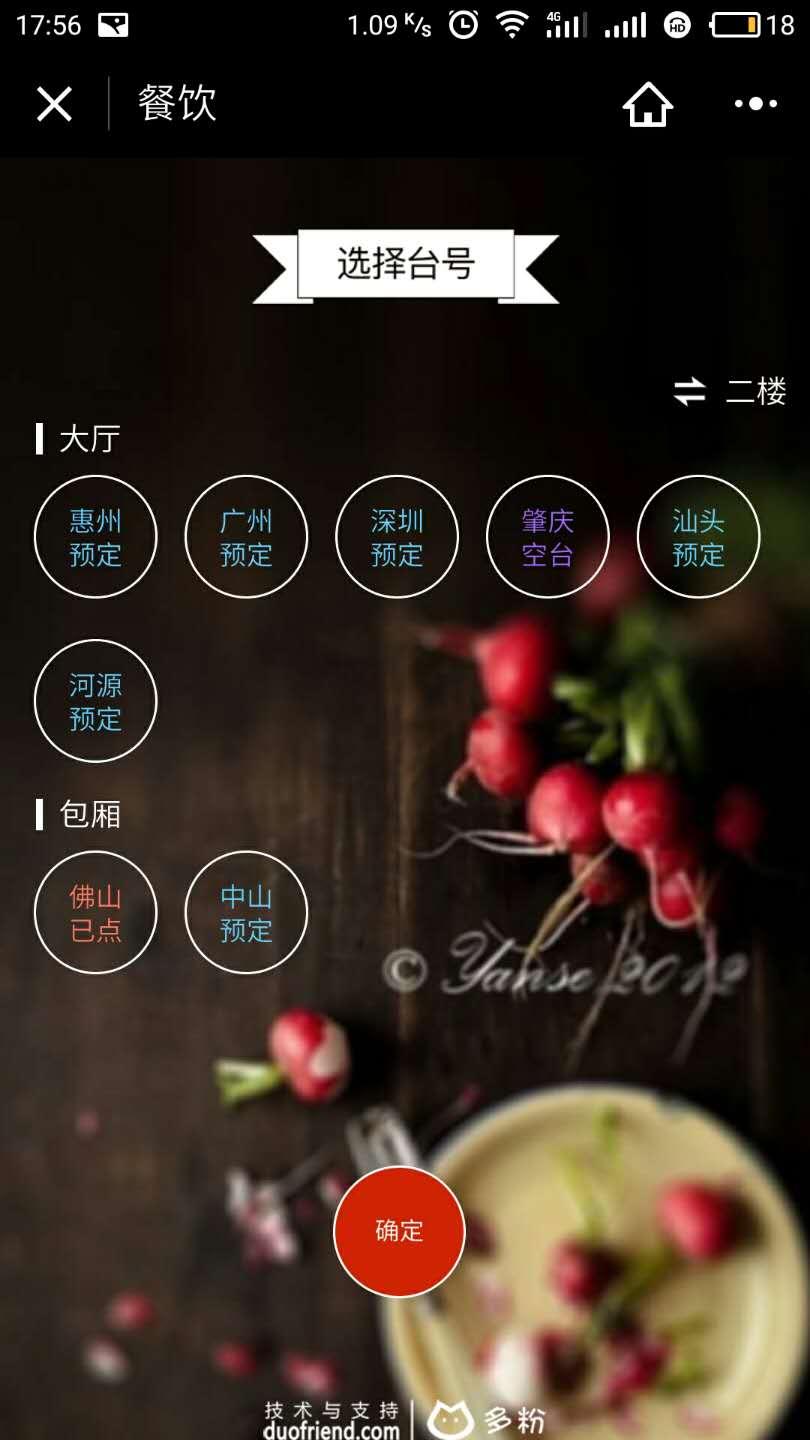Open the three-dot overflow menu
810x1440 pixels.
pos(755,104)
